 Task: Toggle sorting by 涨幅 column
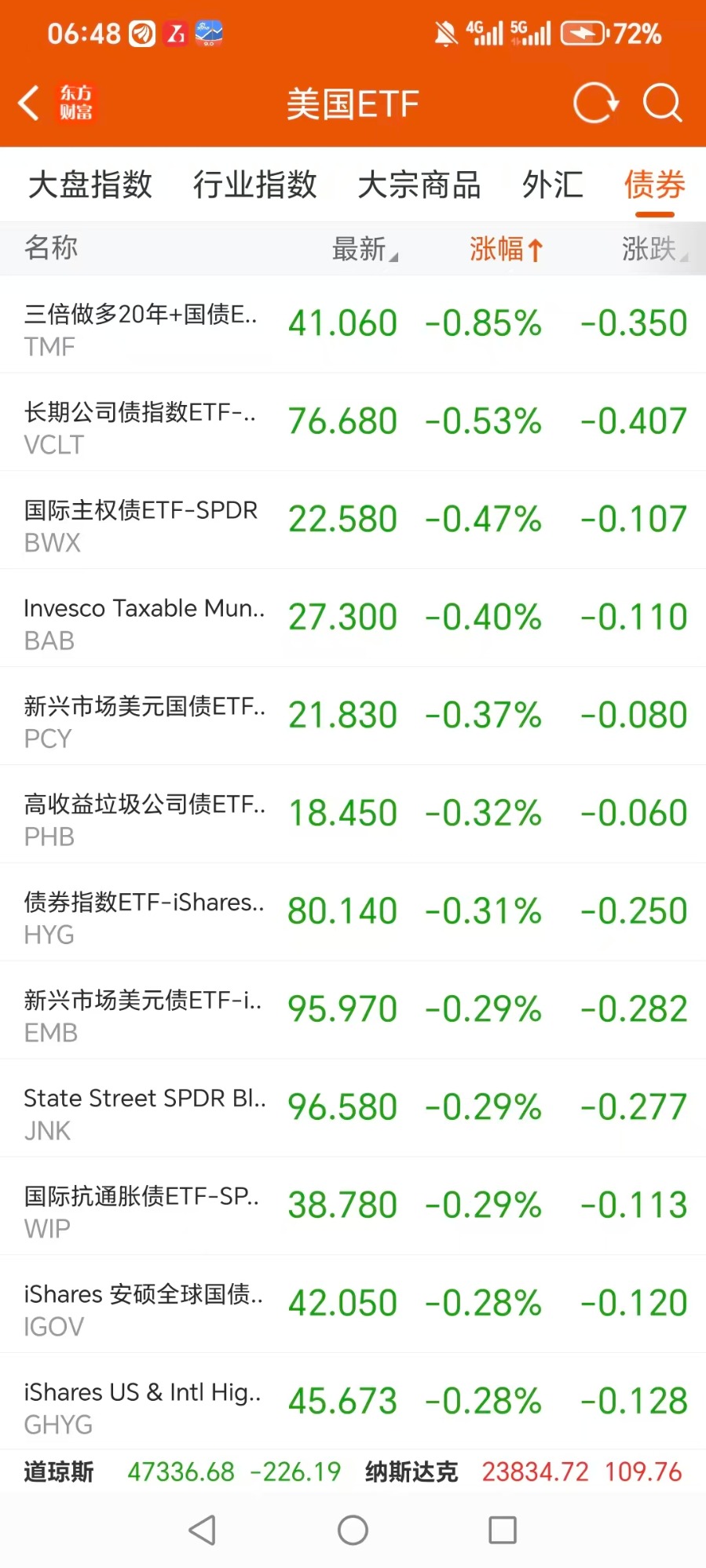[x=506, y=249]
